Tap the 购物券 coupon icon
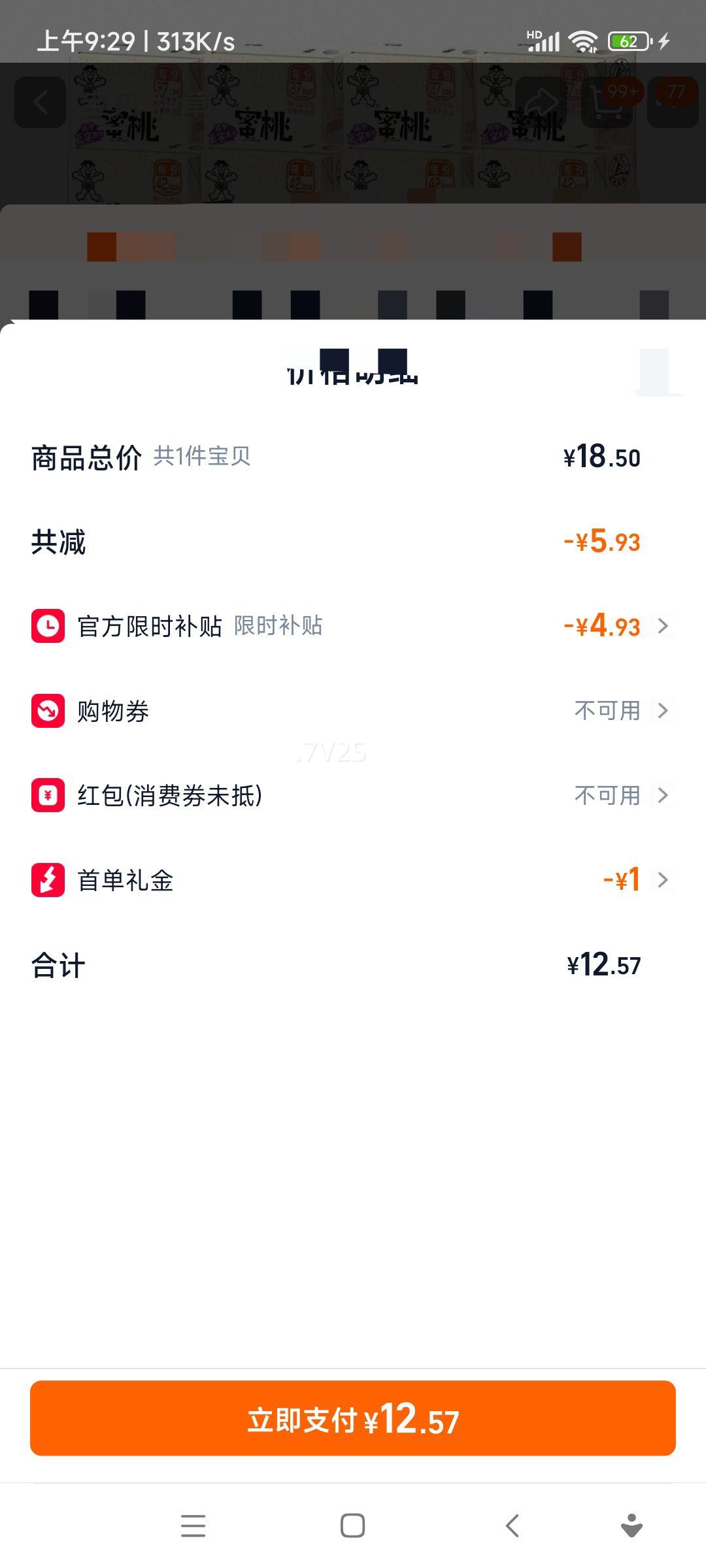The width and height of the screenshot is (706, 1568). (x=47, y=711)
